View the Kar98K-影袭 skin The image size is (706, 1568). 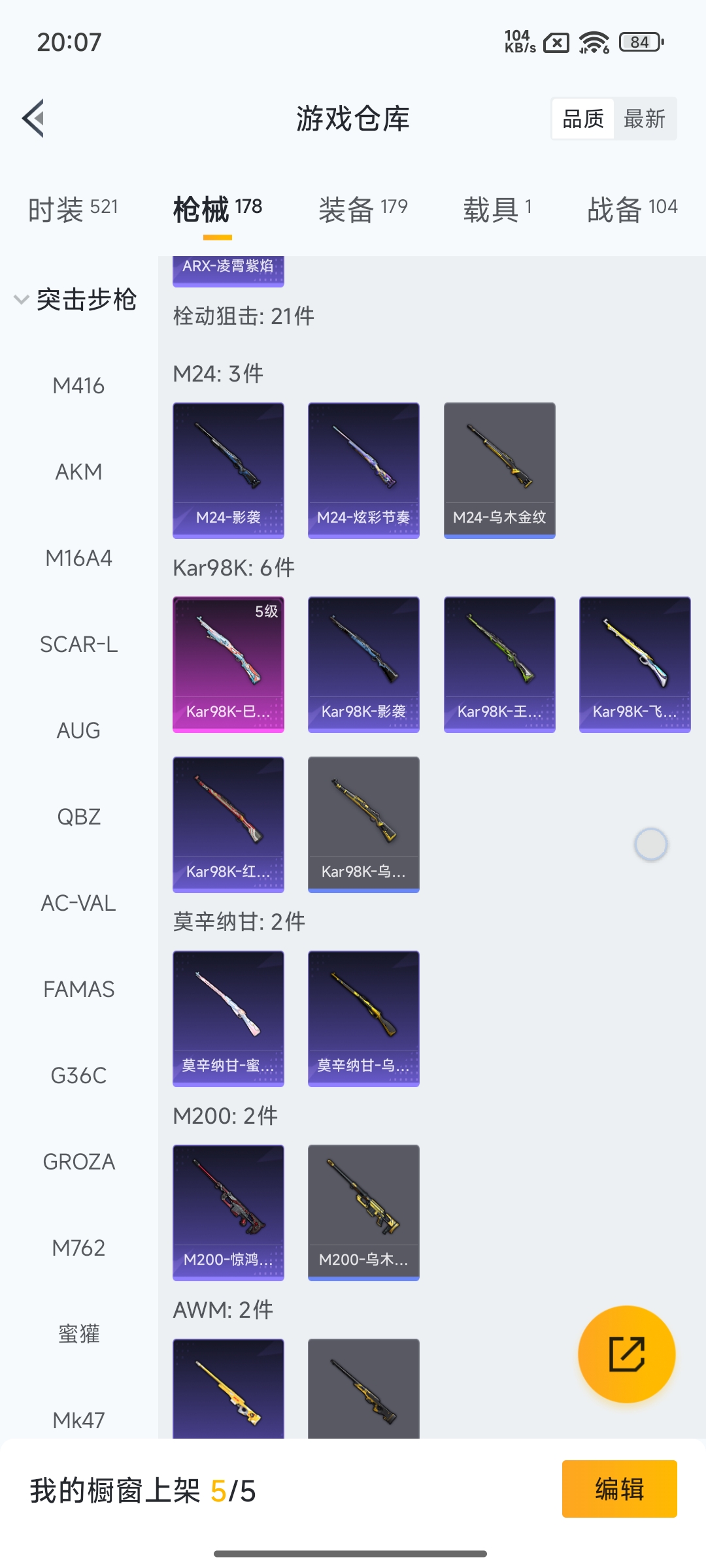point(363,664)
